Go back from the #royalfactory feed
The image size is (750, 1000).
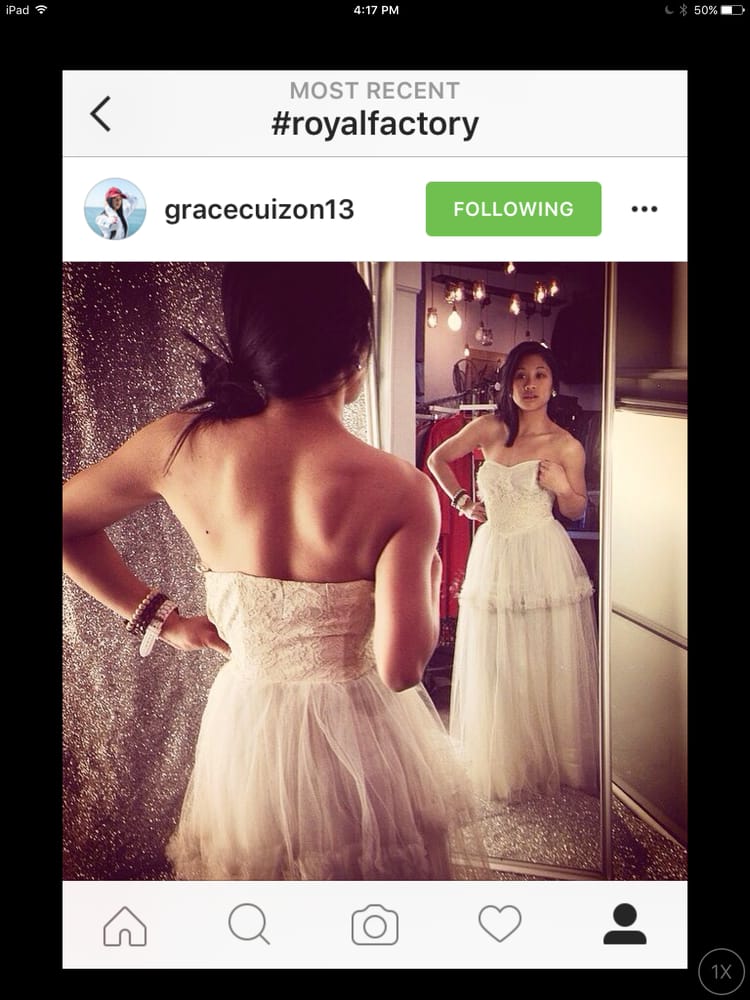(100, 114)
